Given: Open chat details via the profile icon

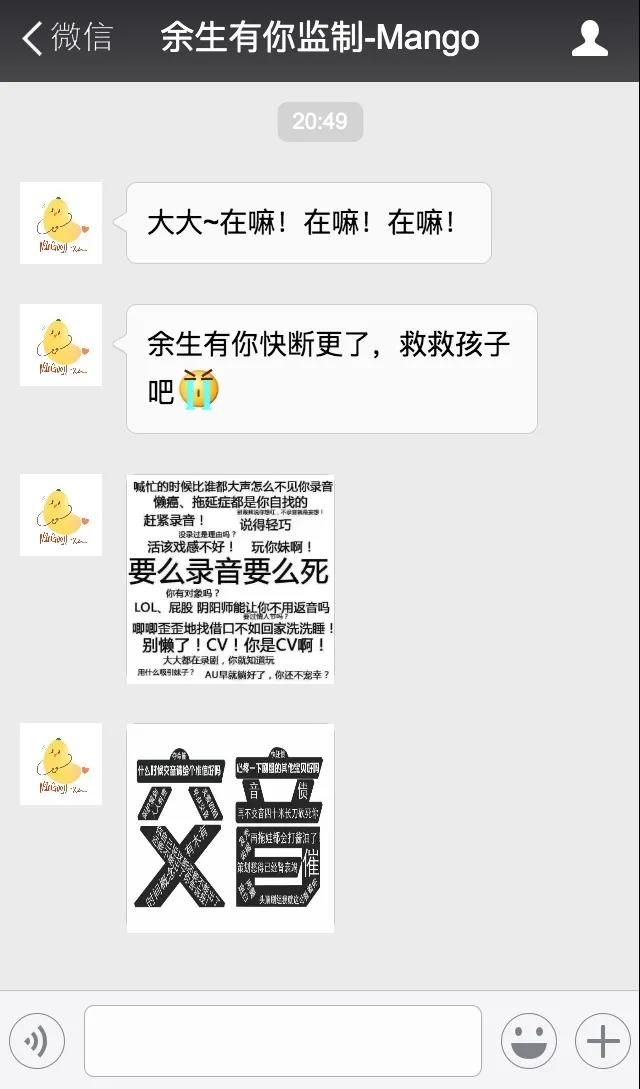Looking at the screenshot, I should [589, 39].
